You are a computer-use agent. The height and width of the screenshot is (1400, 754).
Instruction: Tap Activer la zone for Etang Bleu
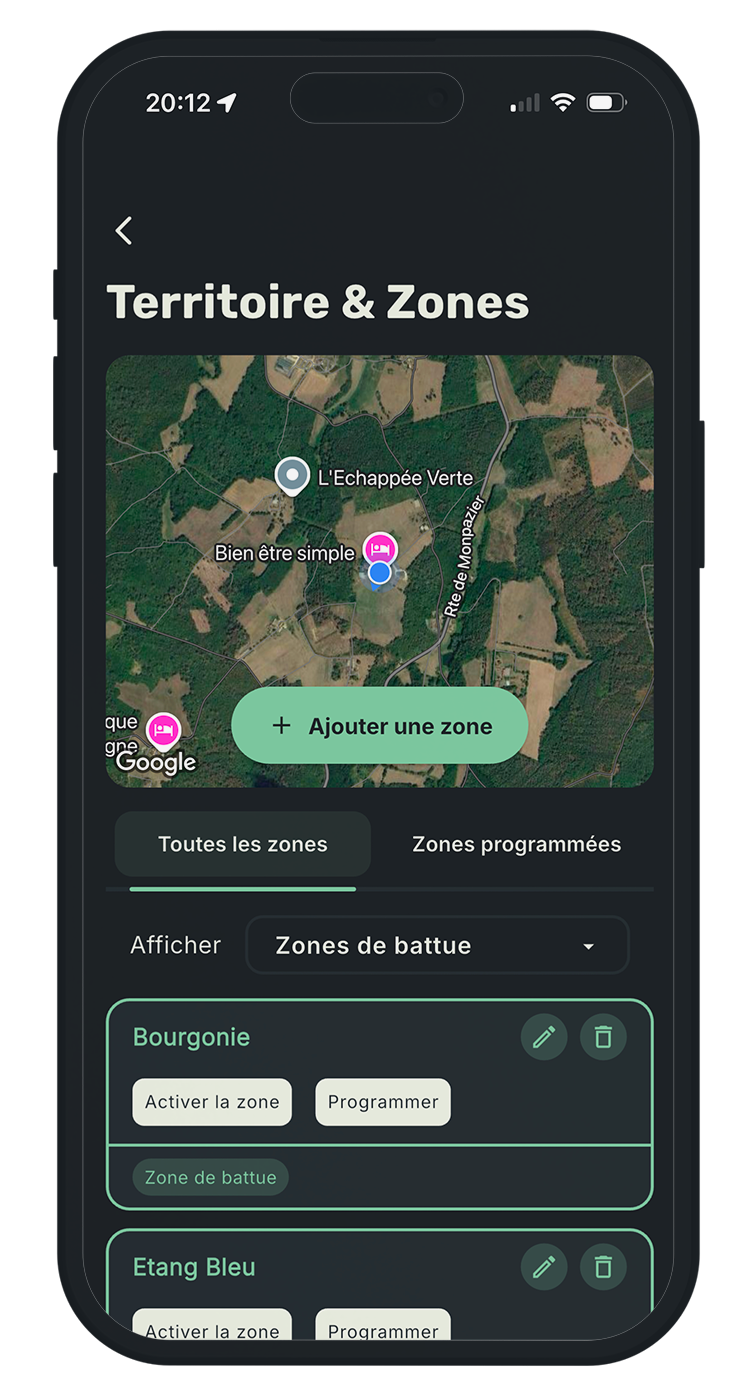212,1326
